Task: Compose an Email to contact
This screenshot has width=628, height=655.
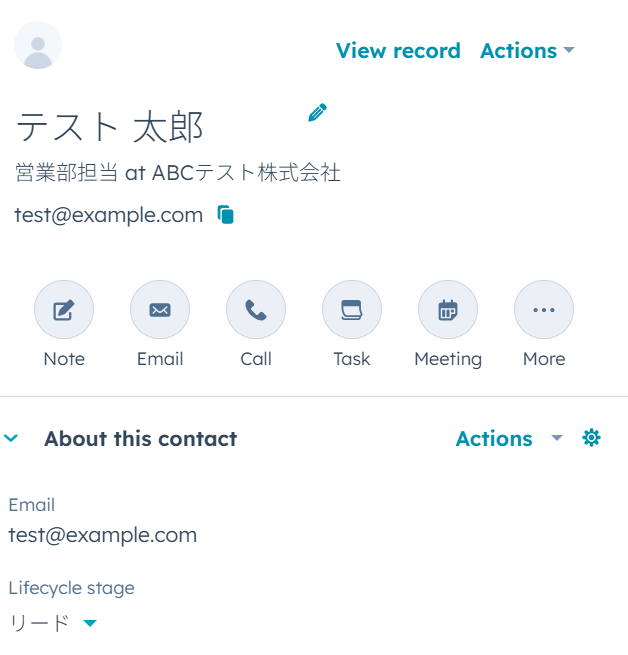Action: (160, 310)
